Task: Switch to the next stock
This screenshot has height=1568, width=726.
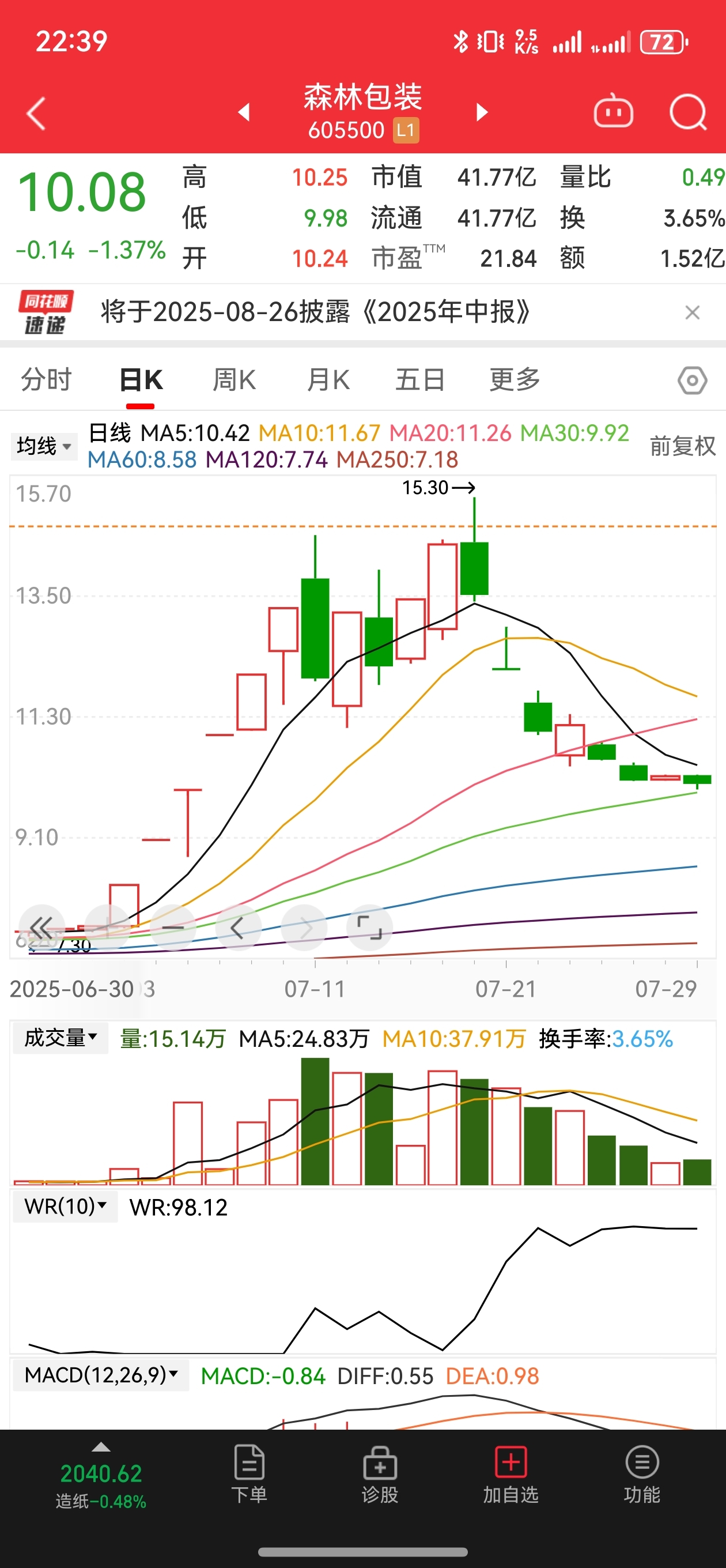Action: pyautogui.click(x=481, y=112)
